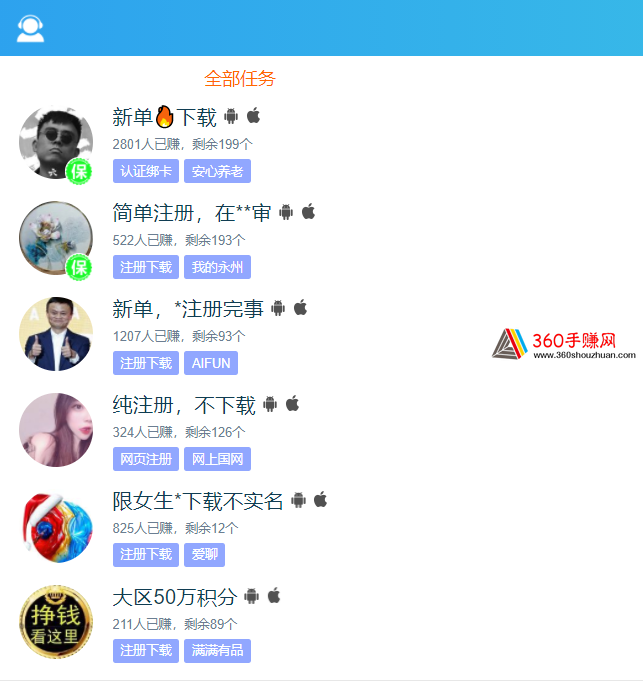Screen dimensions: 643x688
Task: Open the 纯注册,不下载 task
Action: click(x=184, y=405)
